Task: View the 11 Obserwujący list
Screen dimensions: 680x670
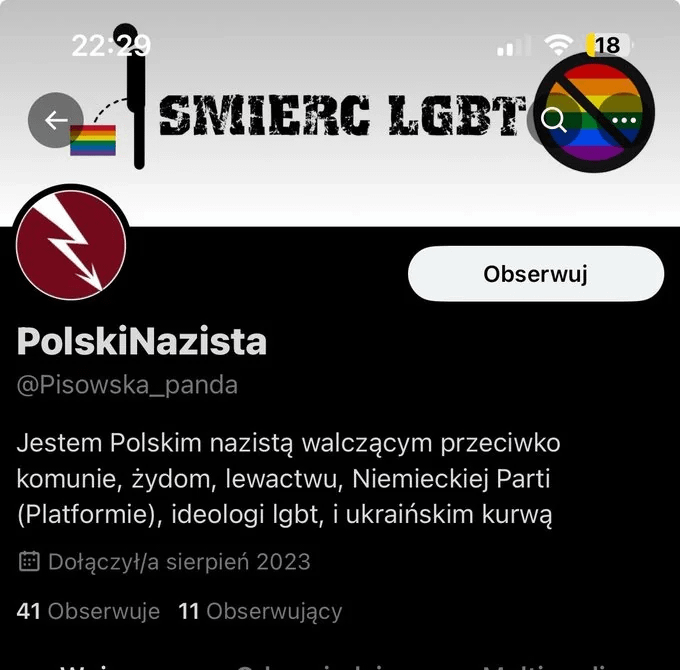Action: point(260,611)
